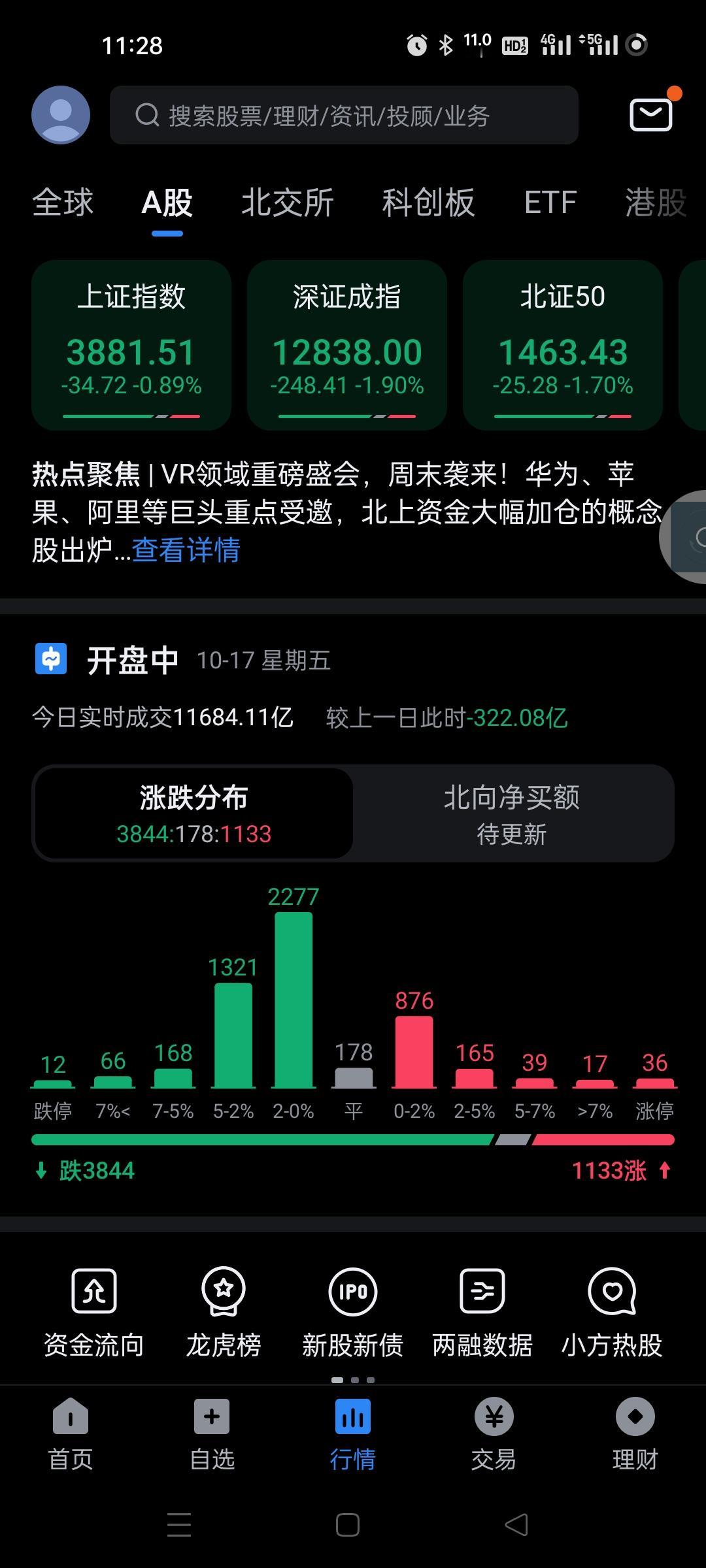Open 两融数据 shortcut

(482, 1310)
